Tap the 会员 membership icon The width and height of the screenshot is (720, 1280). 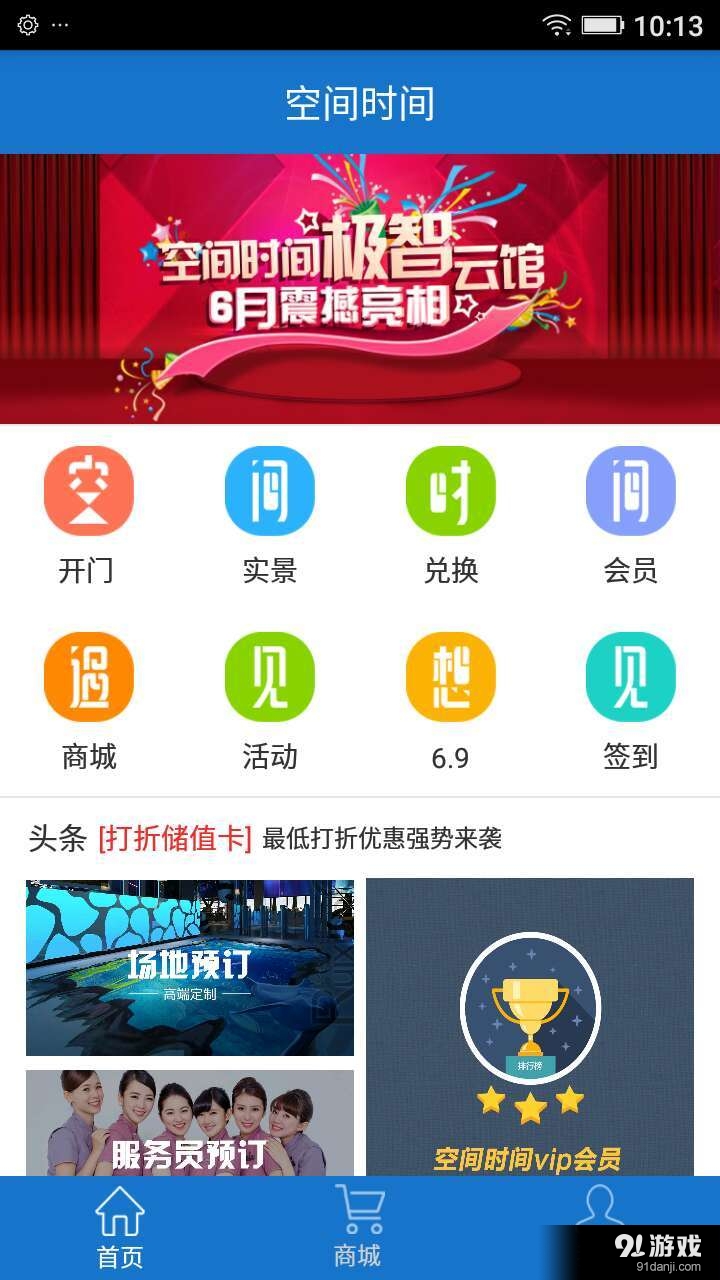[x=630, y=490]
